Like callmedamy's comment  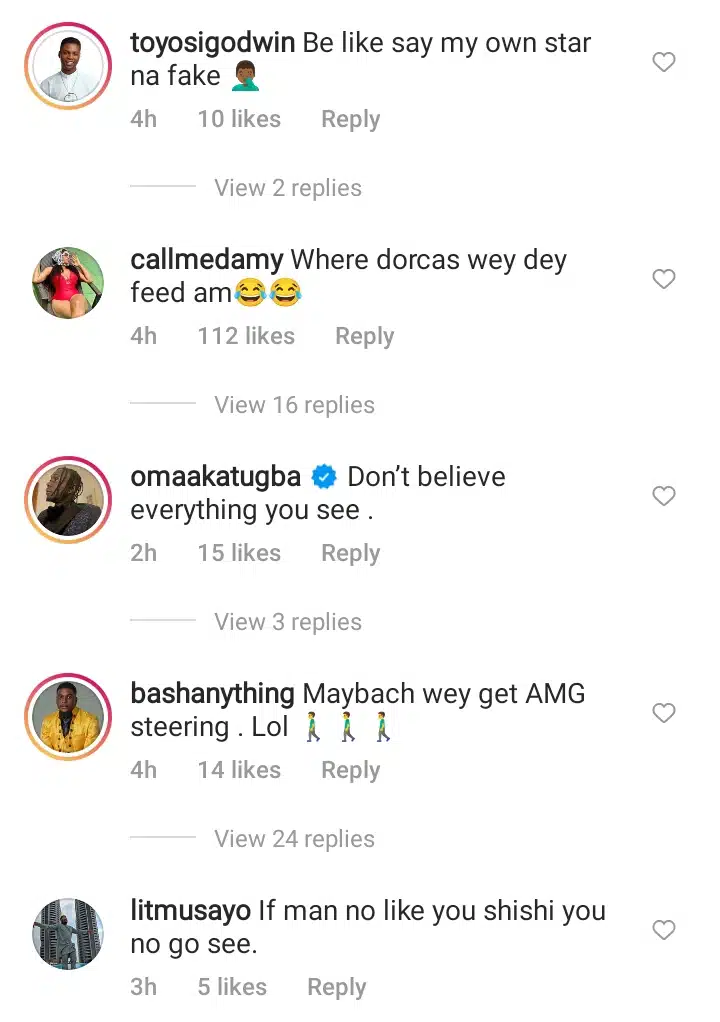[x=664, y=279]
